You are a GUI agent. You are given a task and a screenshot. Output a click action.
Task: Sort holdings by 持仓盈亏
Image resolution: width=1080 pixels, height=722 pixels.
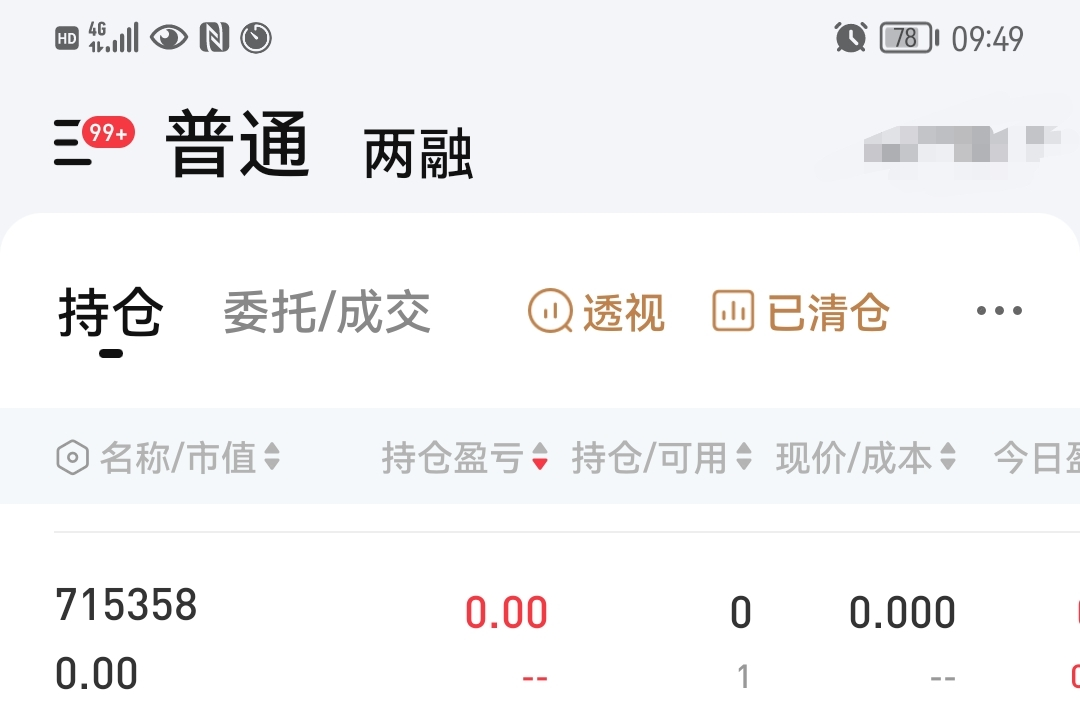(465, 459)
